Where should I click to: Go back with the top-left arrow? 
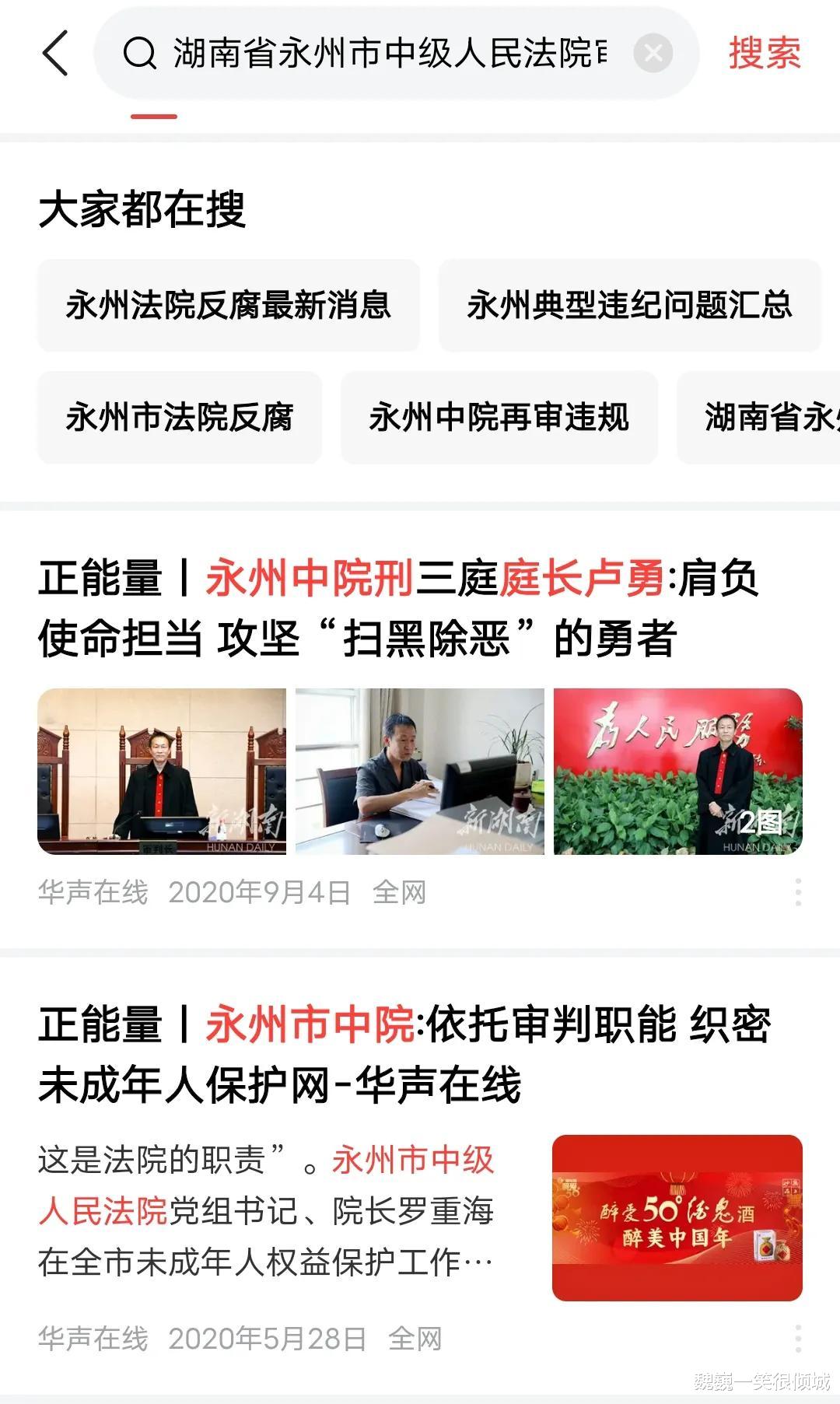click(x=55, y=53)
